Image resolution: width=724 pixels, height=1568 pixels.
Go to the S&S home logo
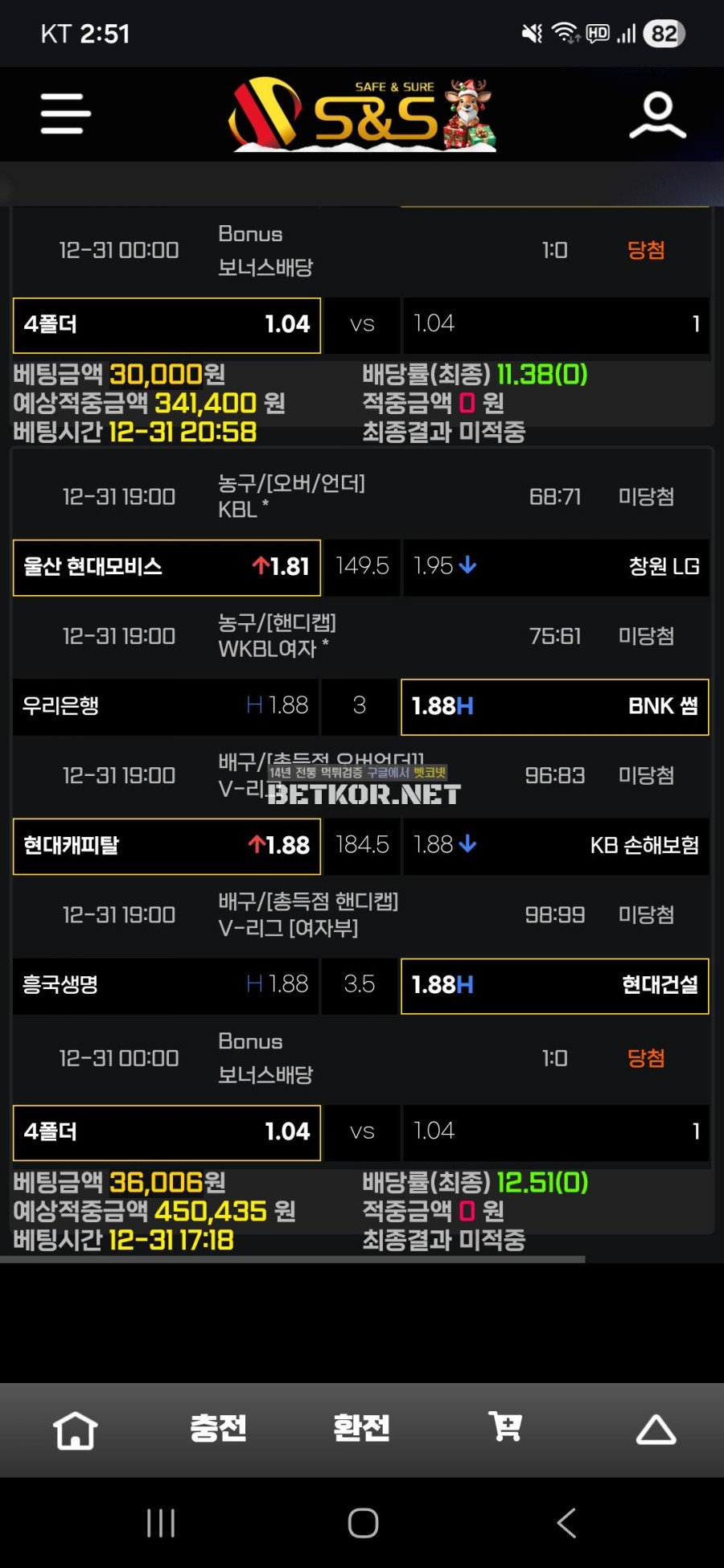coord(362,115)
